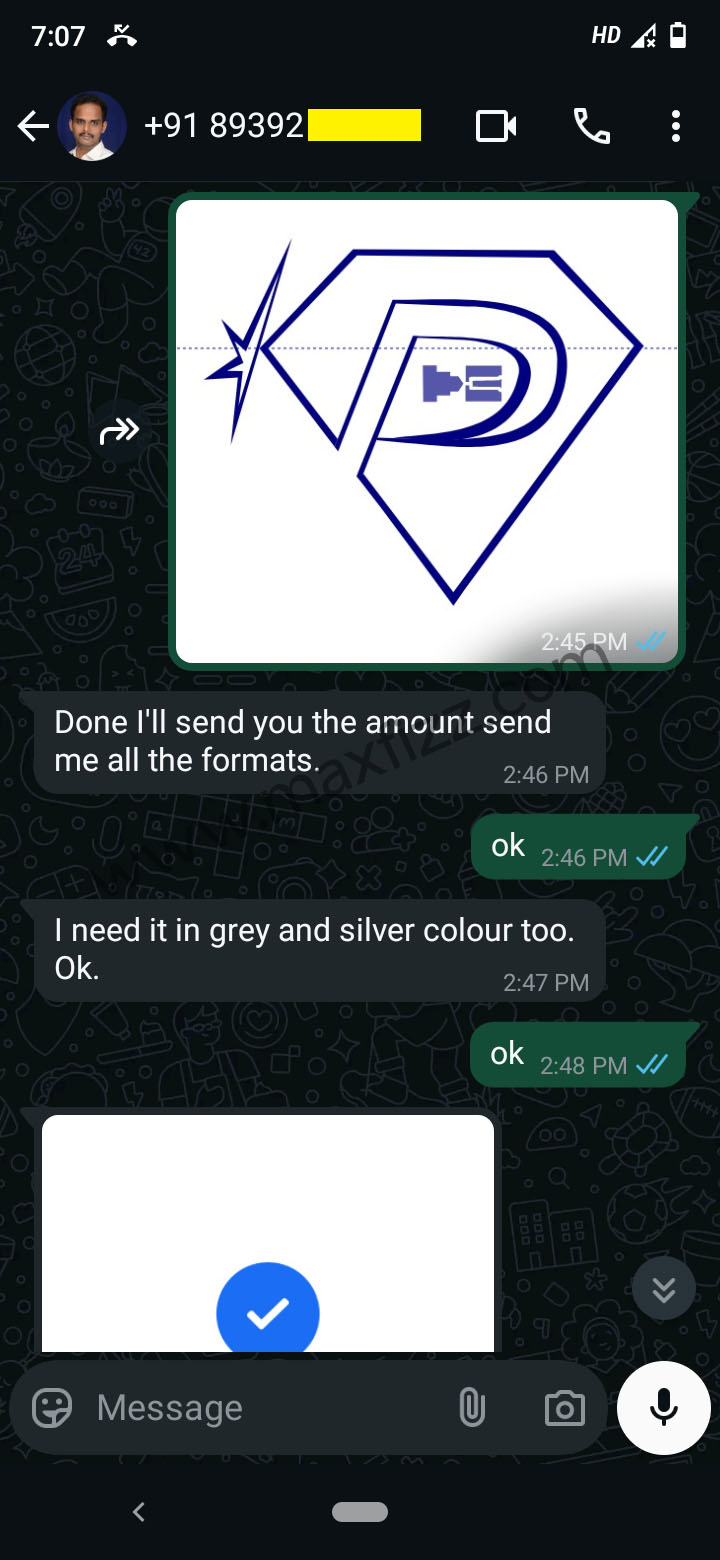This screenshot has width=720, height=1560.
Task: Open the received image with blue checkmark
Action: click(268, 1233)
